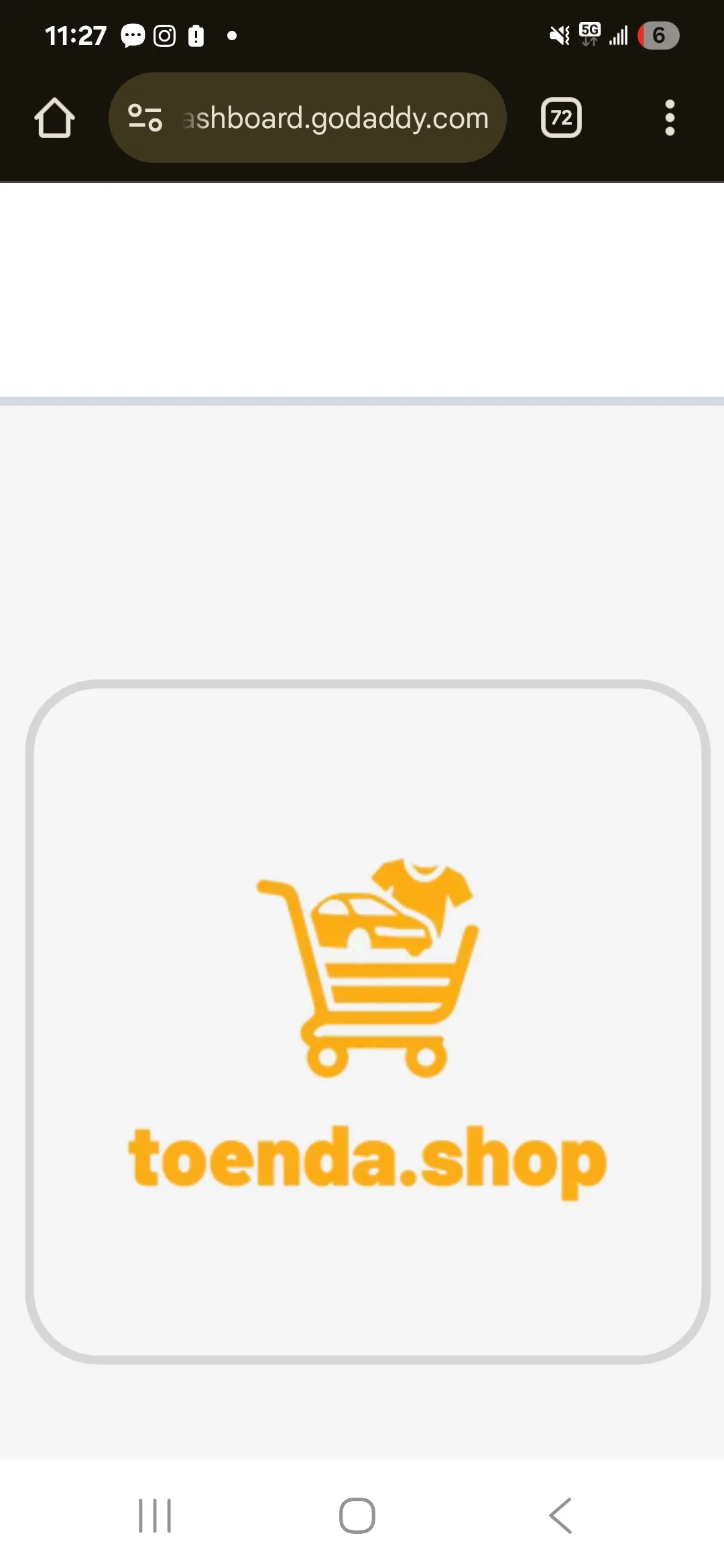Tap the godaddy.com address bar
The width and height of the screenshot is (724, 1568).
[335, 118]
